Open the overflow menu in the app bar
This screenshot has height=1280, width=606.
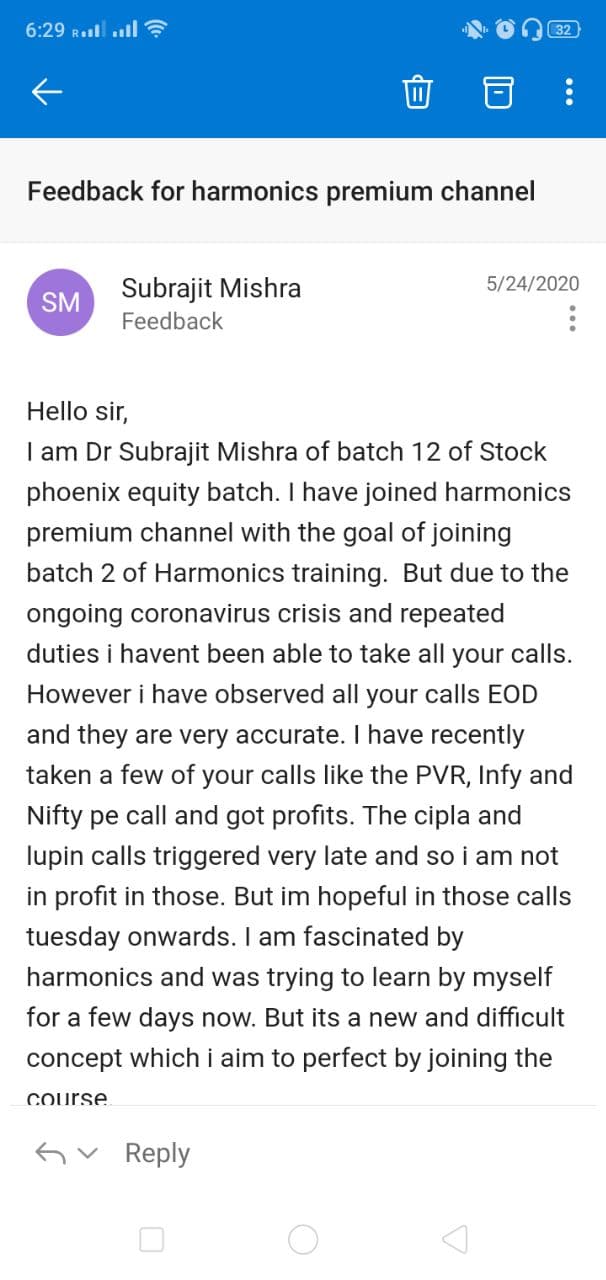(x=569, y=93)
